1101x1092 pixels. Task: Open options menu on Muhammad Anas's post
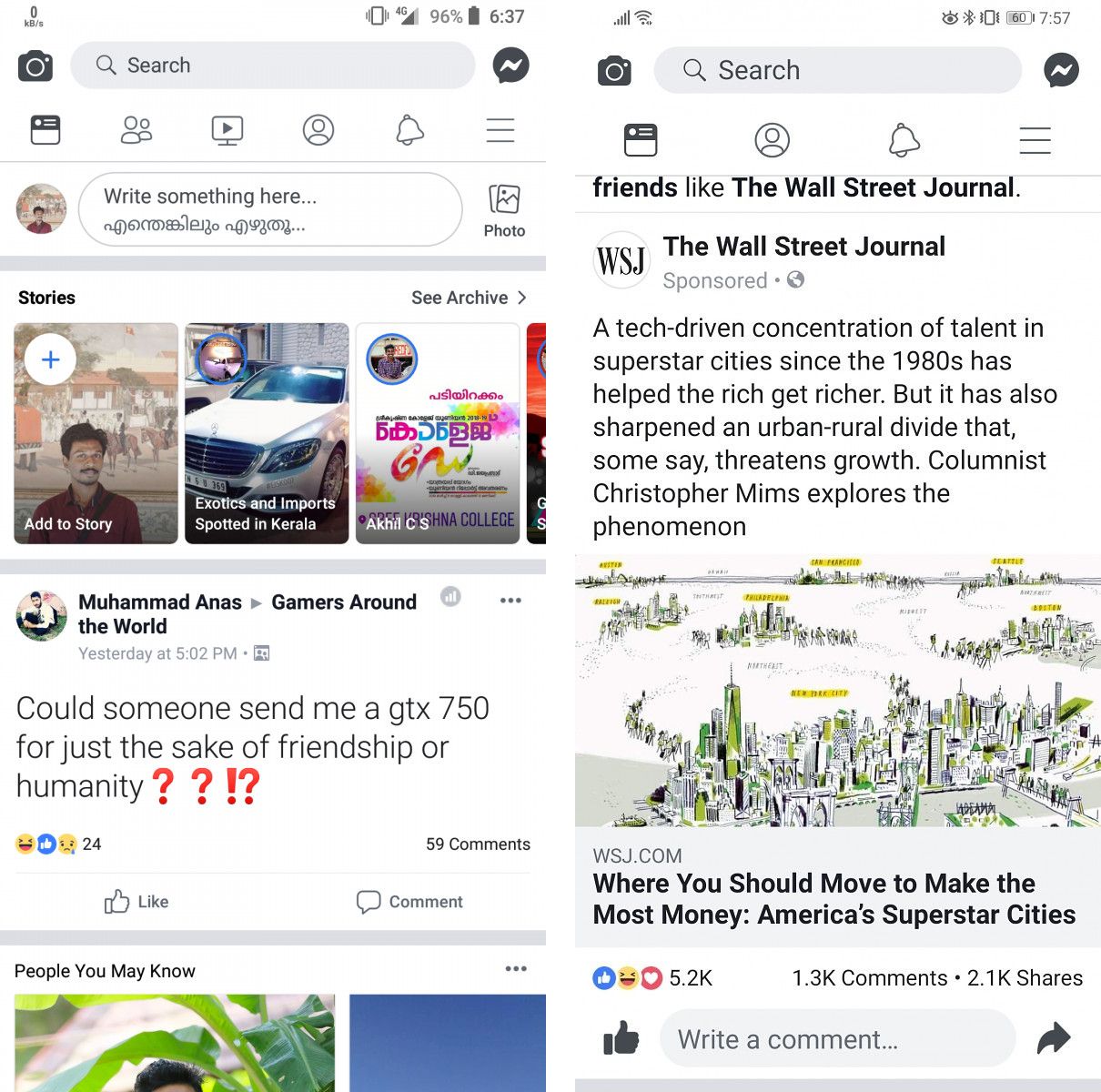[510, 601]
